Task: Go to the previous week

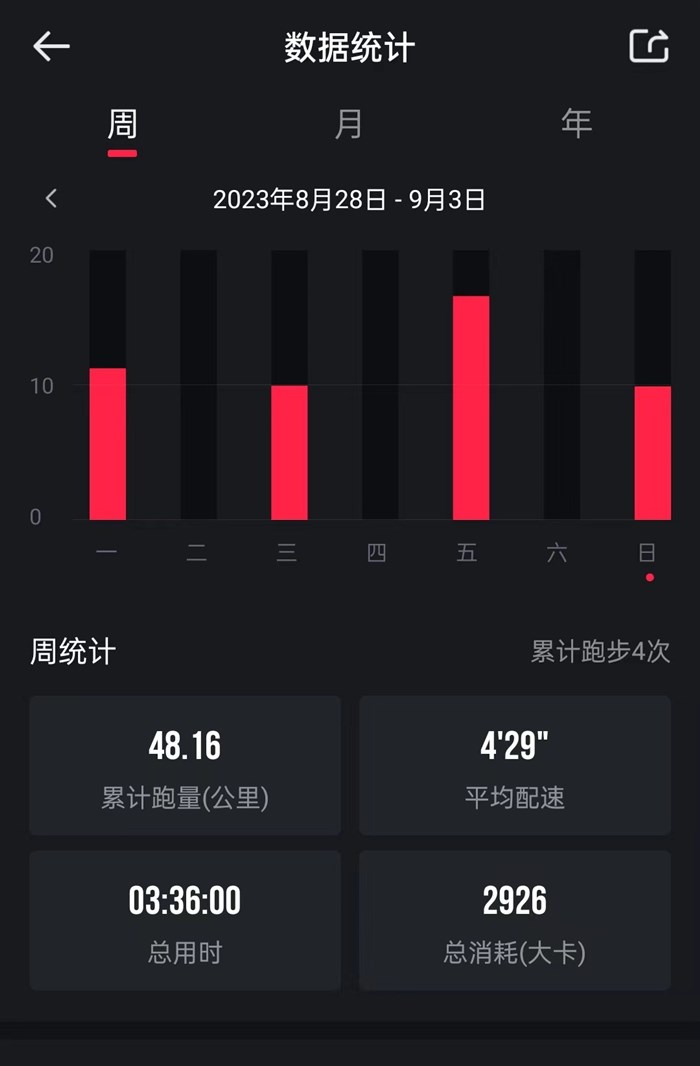Action: pyautogui.click(x=52, y=199)
